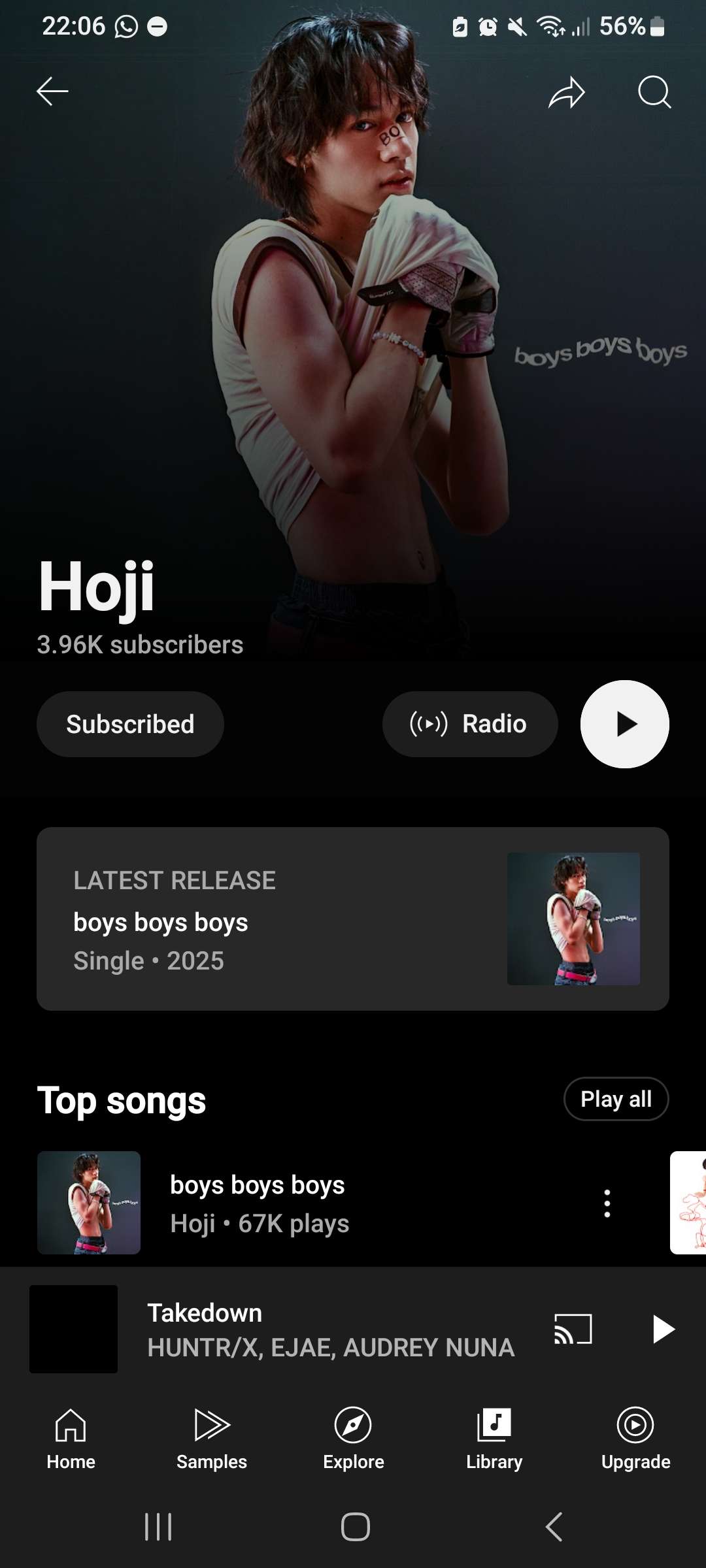The image size is (706, 1568).
Task: Play Hoji's music with white play button
Action: tap(624, 724)
